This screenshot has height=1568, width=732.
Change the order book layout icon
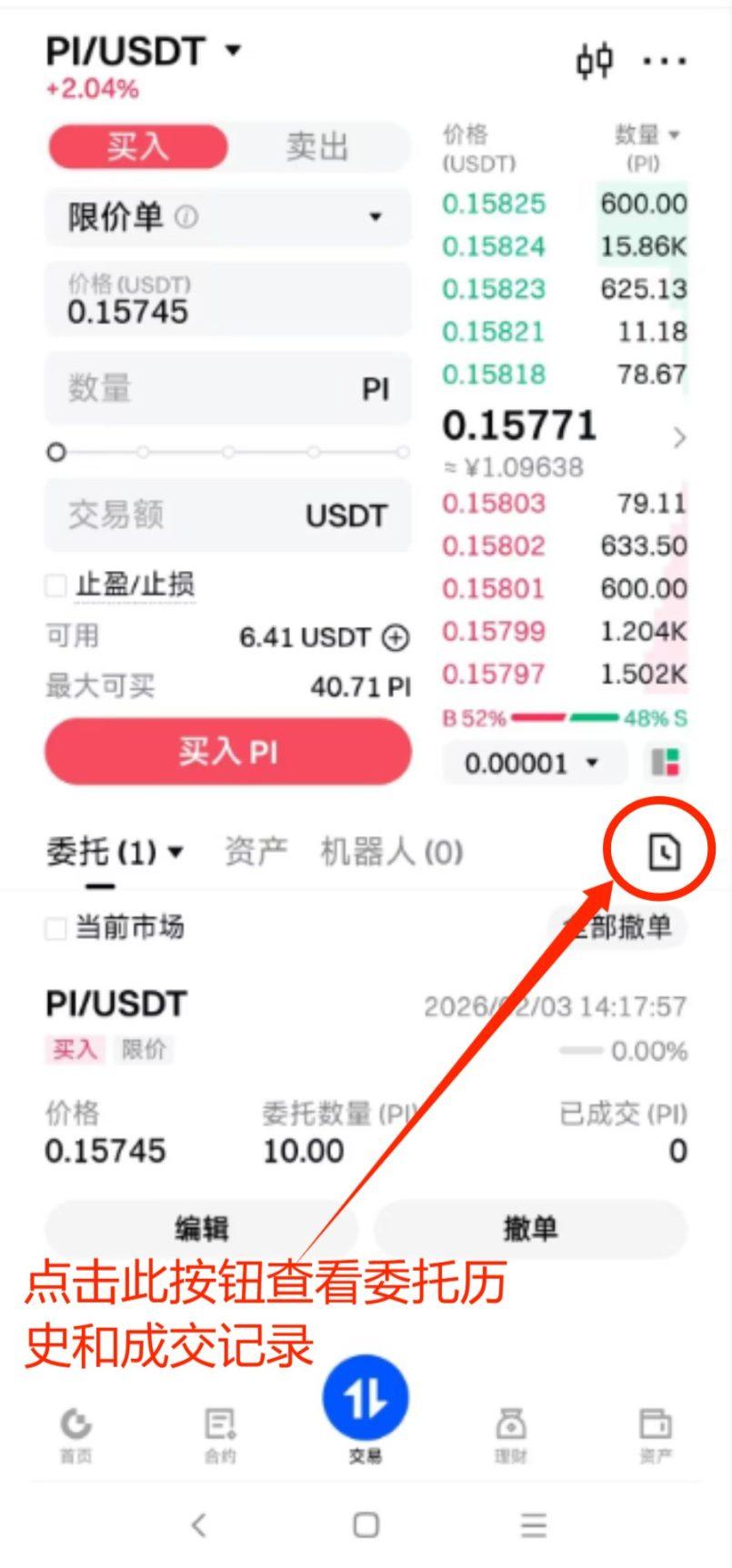click(667, 763)
